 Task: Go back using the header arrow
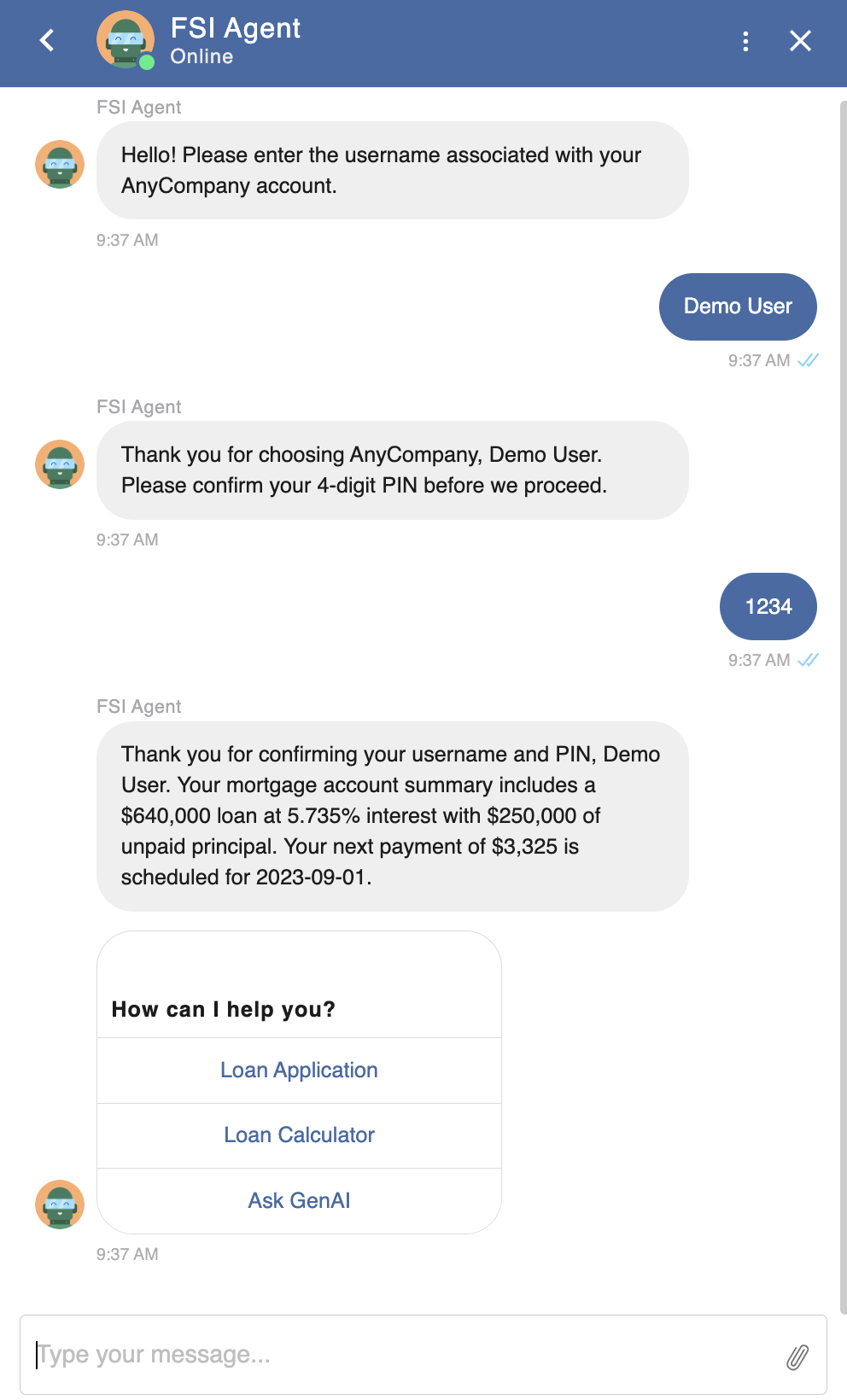click(x=47, y=40)
